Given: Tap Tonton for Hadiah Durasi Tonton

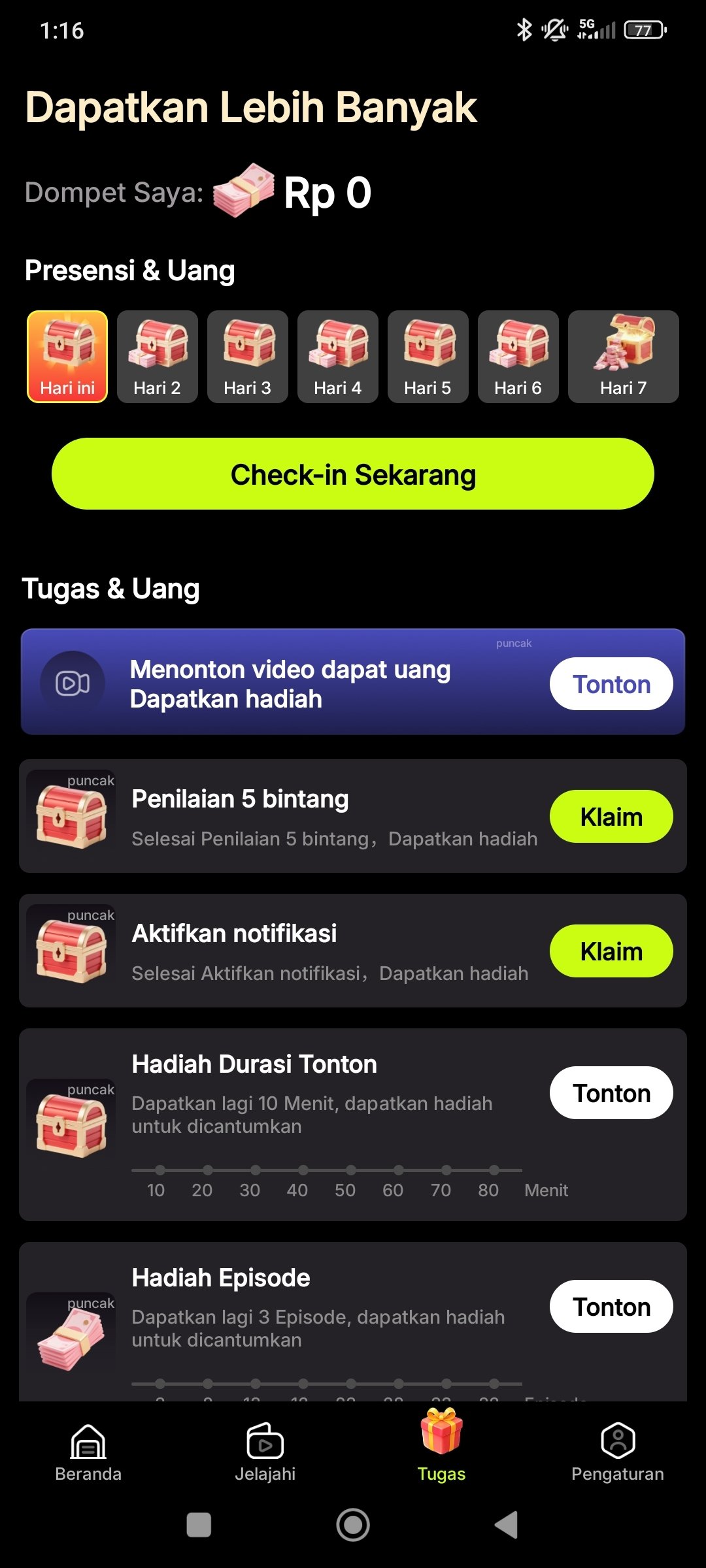Looking at the screenshot, I should (611, 1093).
